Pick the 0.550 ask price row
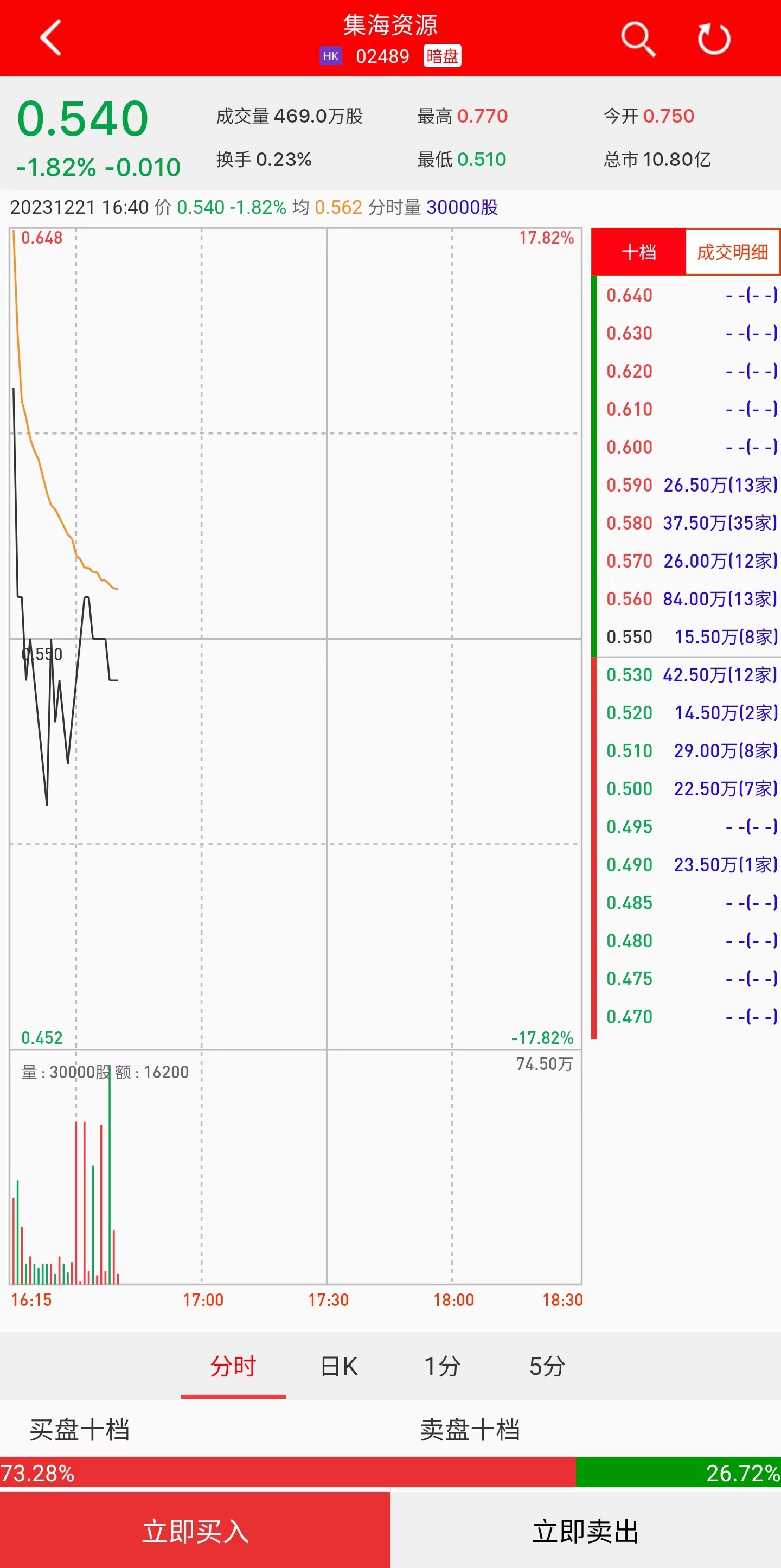 [690, 638]
